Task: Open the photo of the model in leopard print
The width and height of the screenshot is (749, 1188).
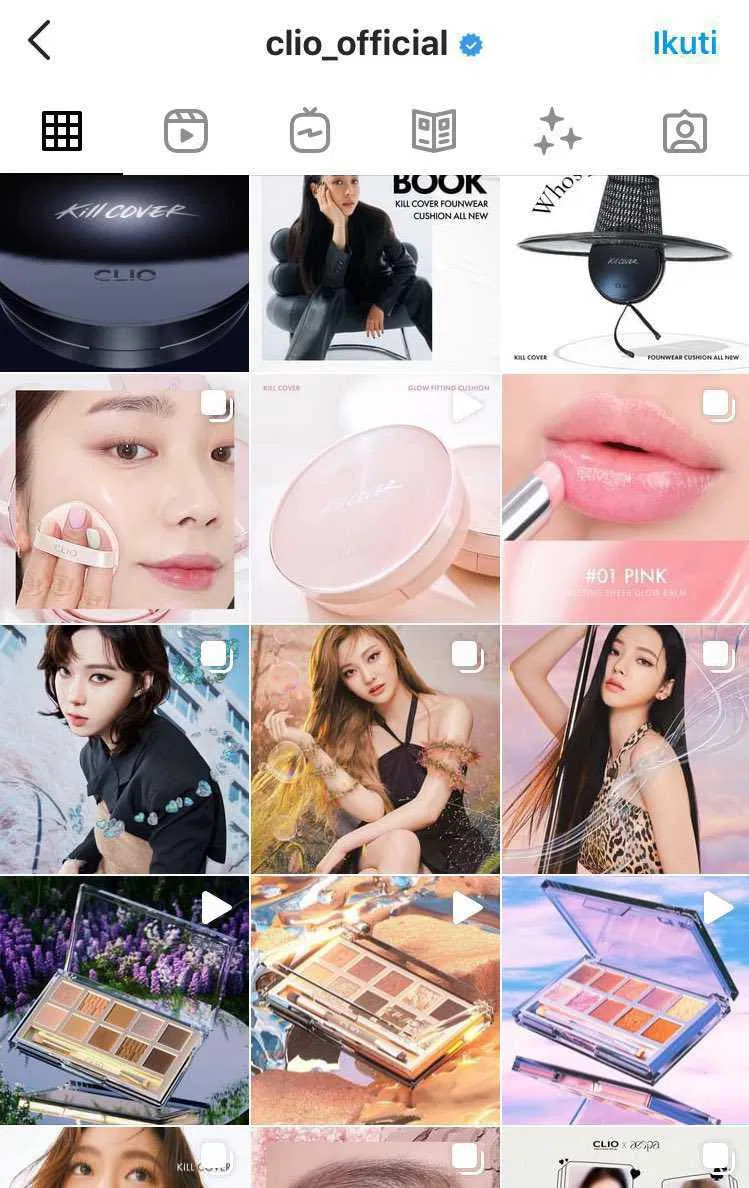Action: [x=624, y=748]
